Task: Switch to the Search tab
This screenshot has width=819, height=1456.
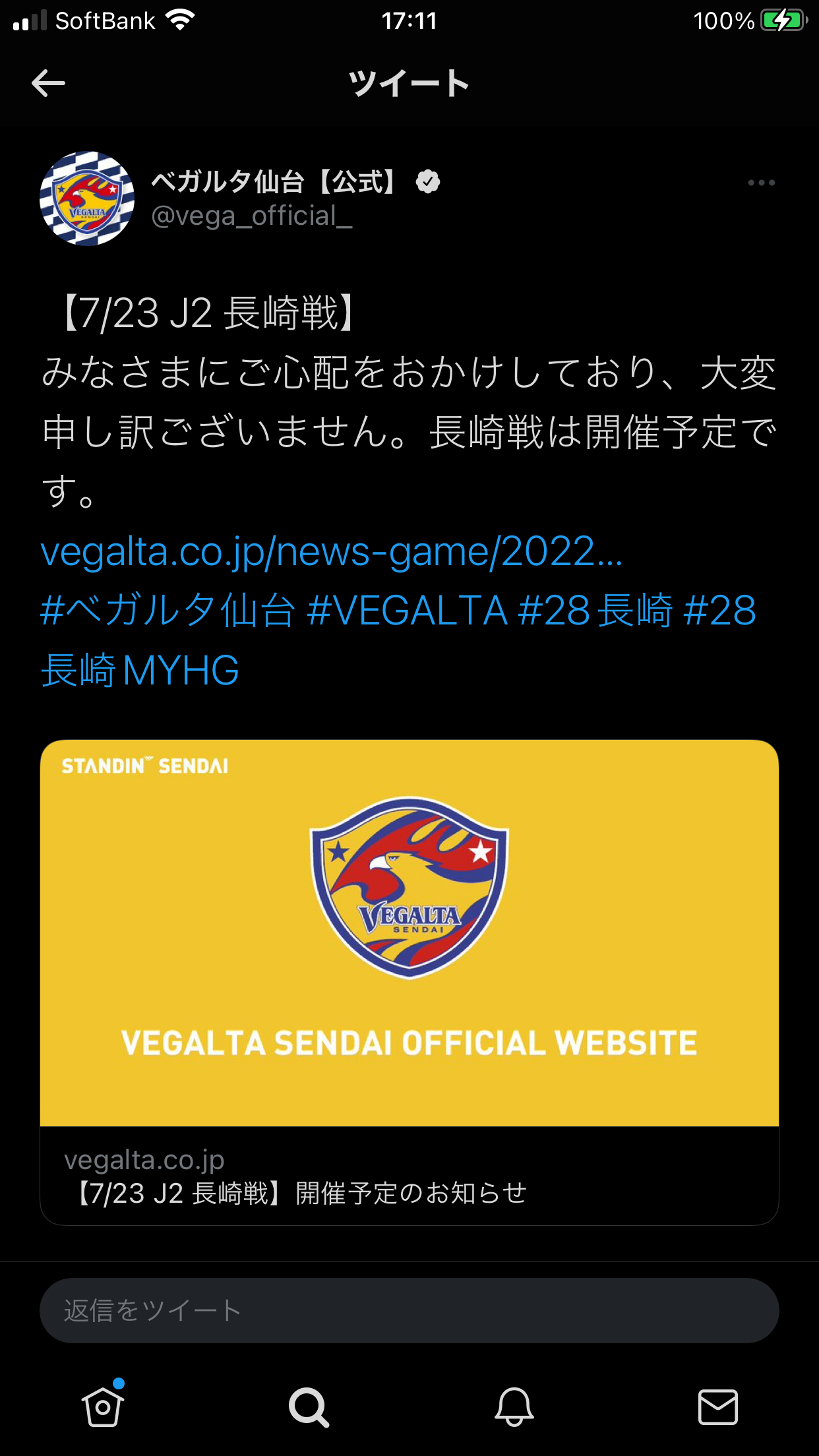Action: 307,1406
